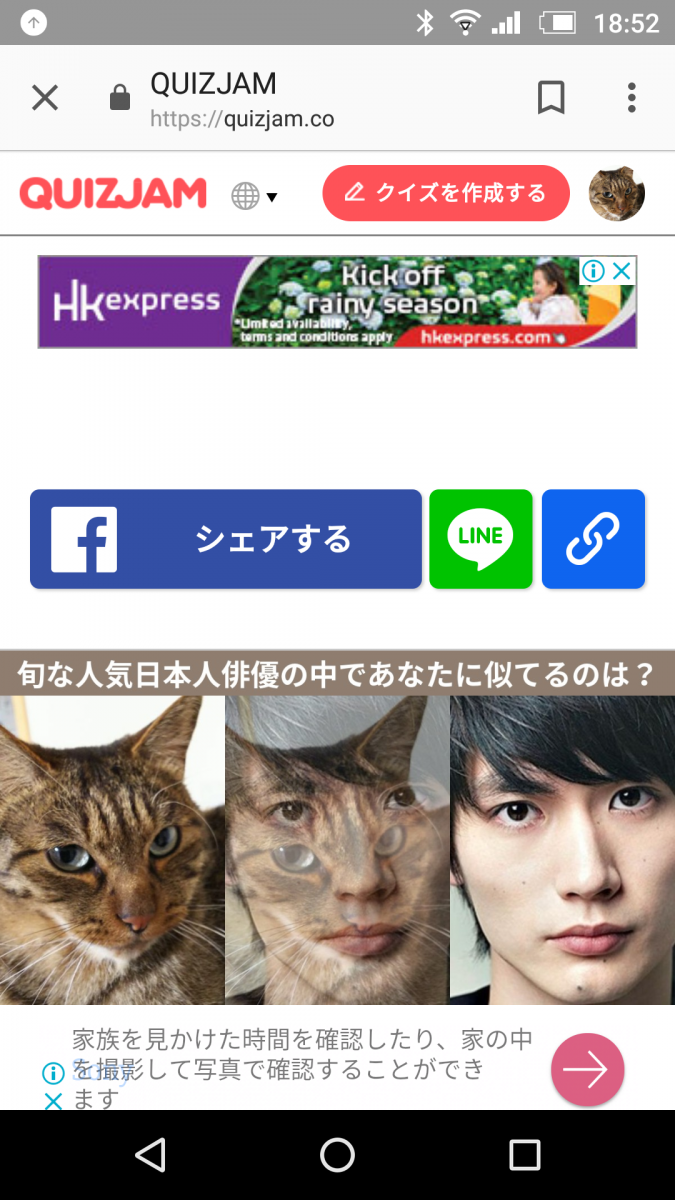
Task: Dismiss the bottom ad banner
Action: coord(53,1101)
